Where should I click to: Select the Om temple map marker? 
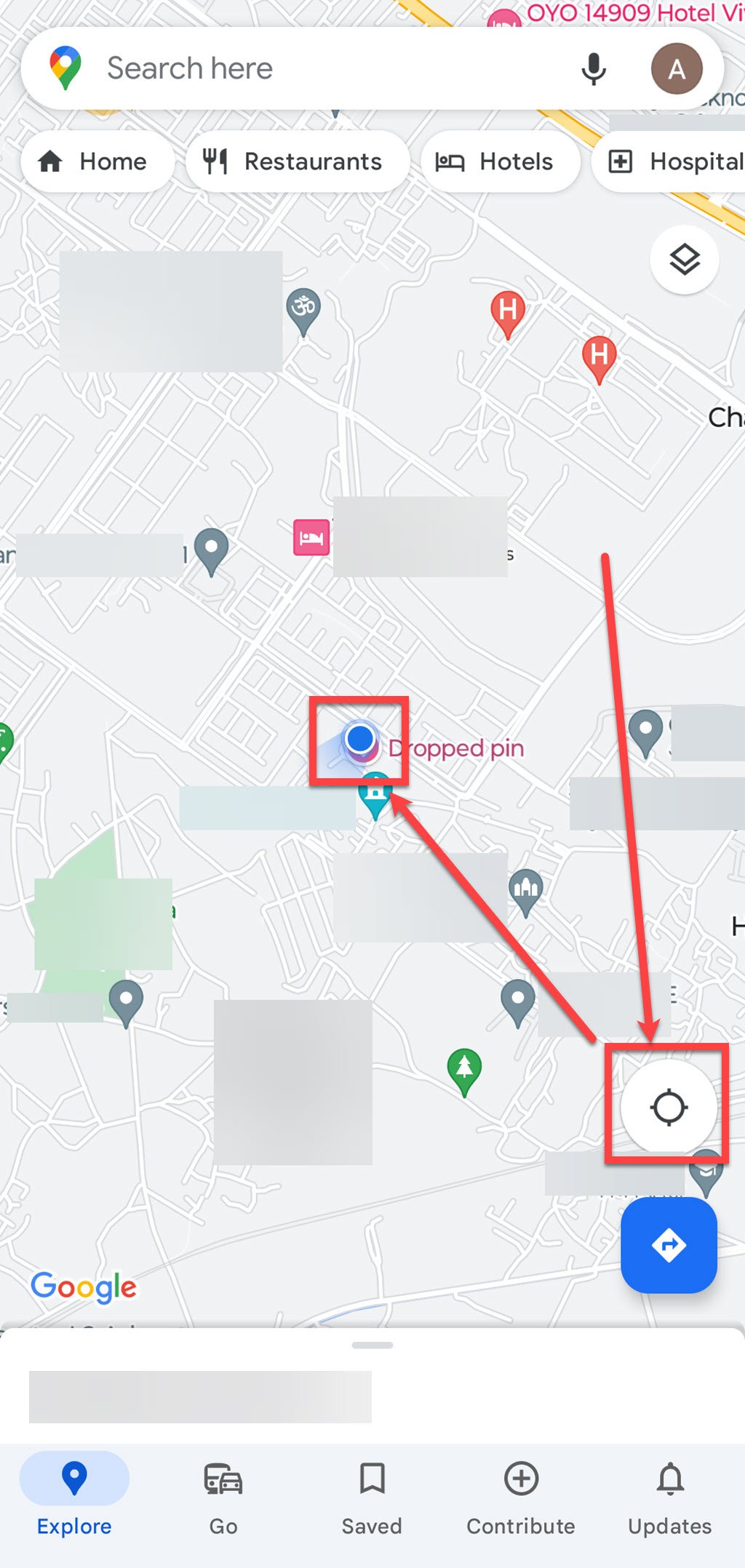point(302,306)
